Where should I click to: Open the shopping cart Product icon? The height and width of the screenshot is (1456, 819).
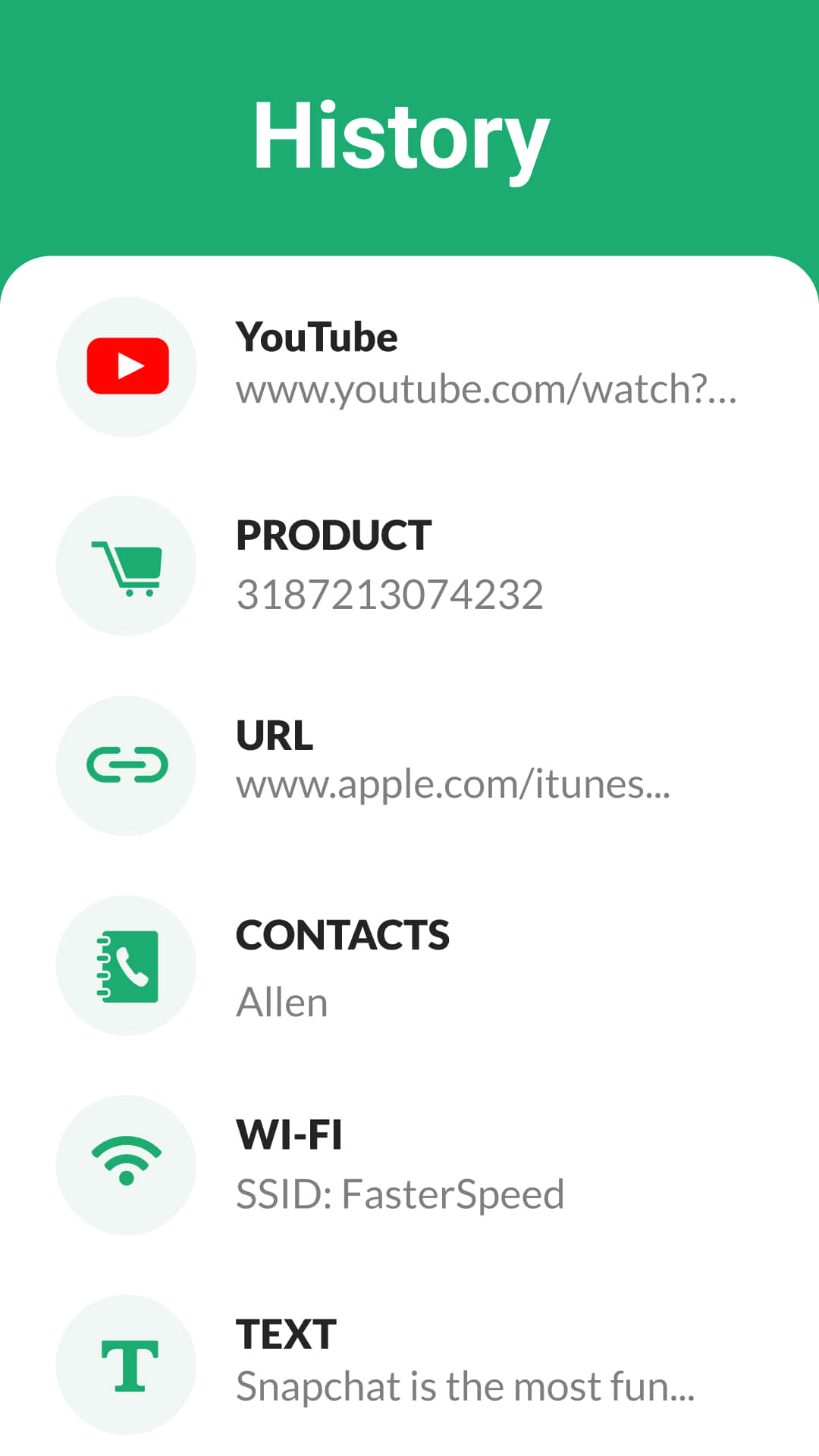click(126, 565)
